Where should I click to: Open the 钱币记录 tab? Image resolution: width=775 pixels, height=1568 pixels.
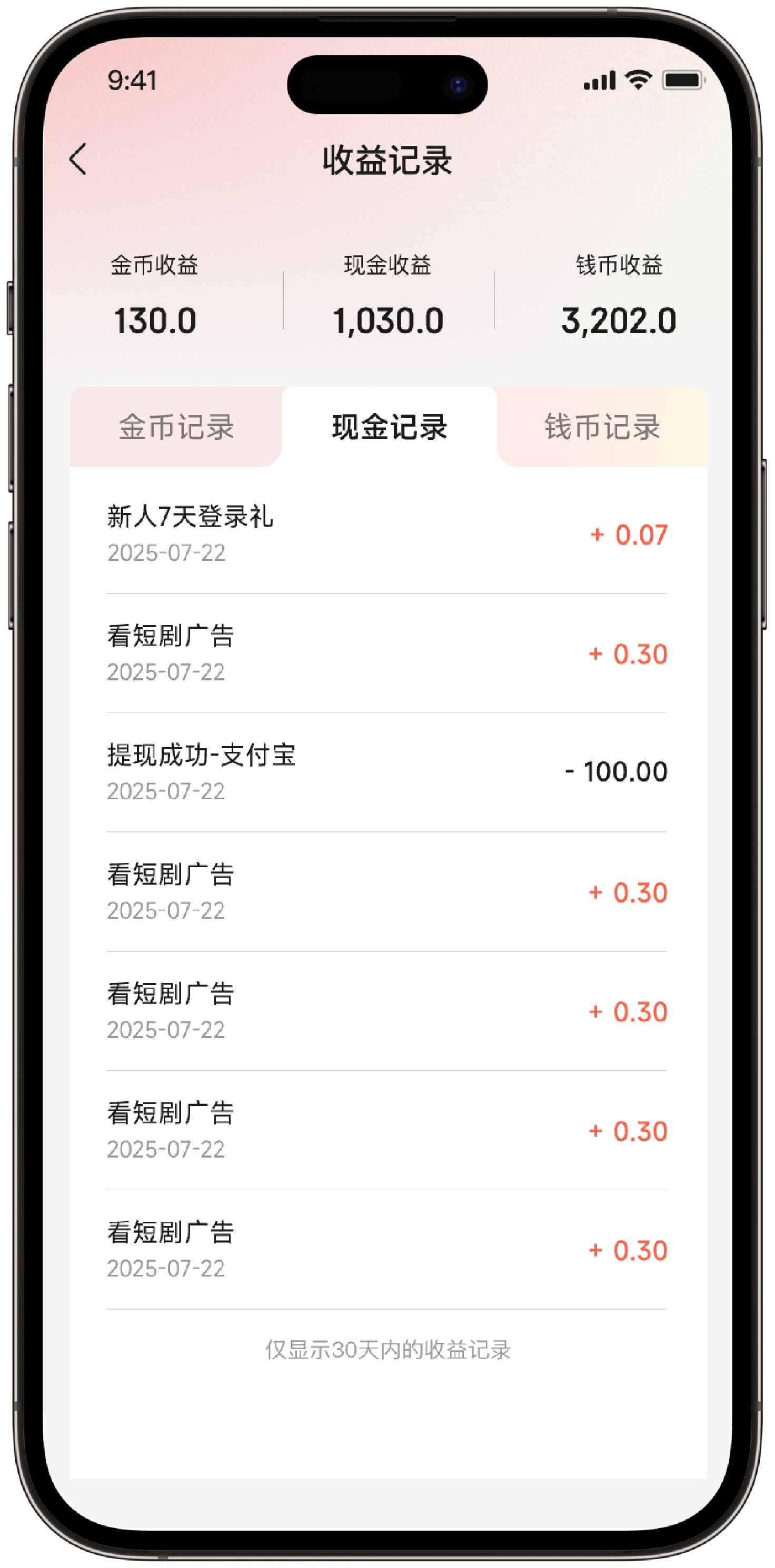pyautogui.click(x=602, y=427)
